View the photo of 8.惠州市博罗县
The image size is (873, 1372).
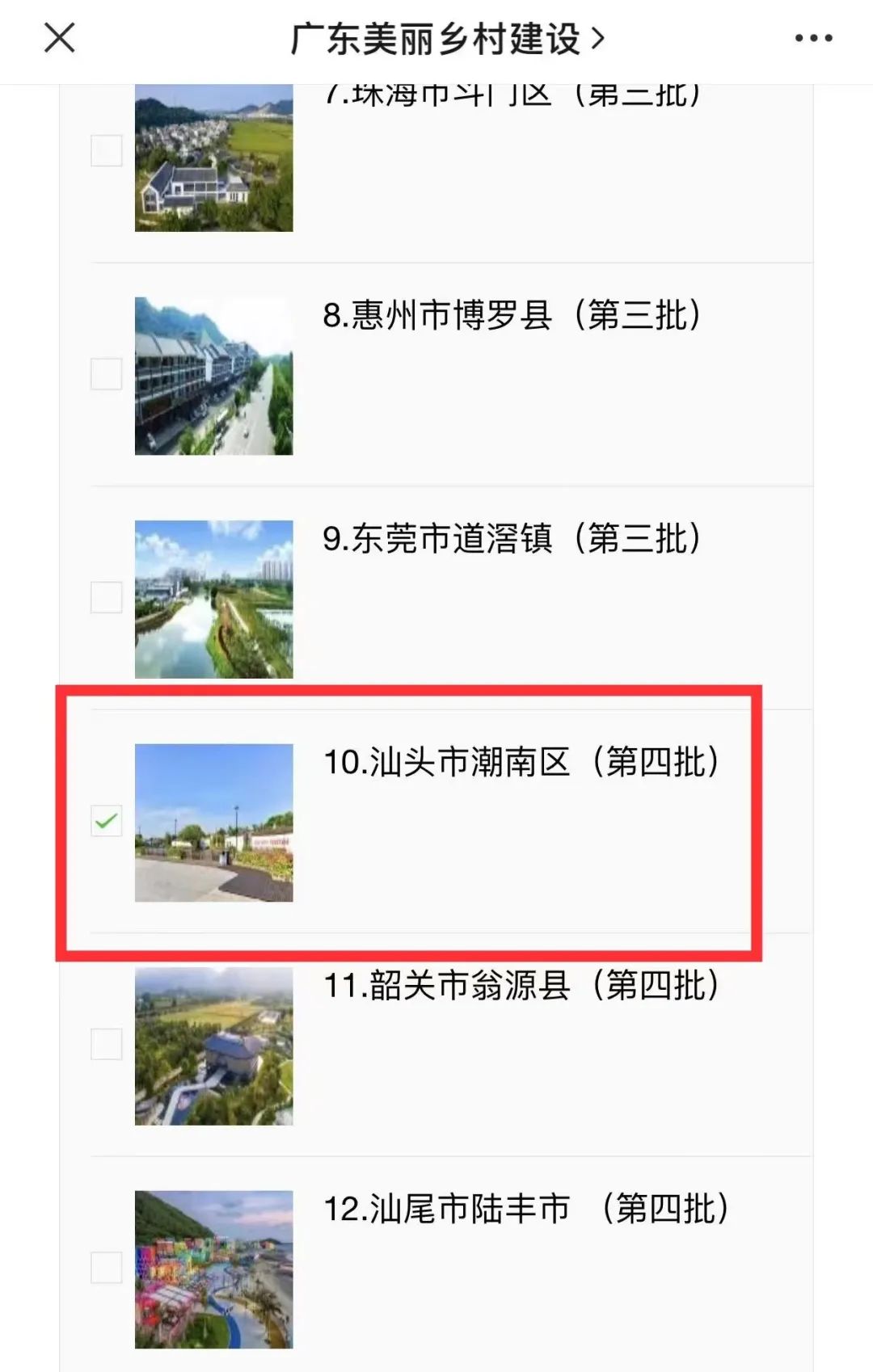(213, 376)
